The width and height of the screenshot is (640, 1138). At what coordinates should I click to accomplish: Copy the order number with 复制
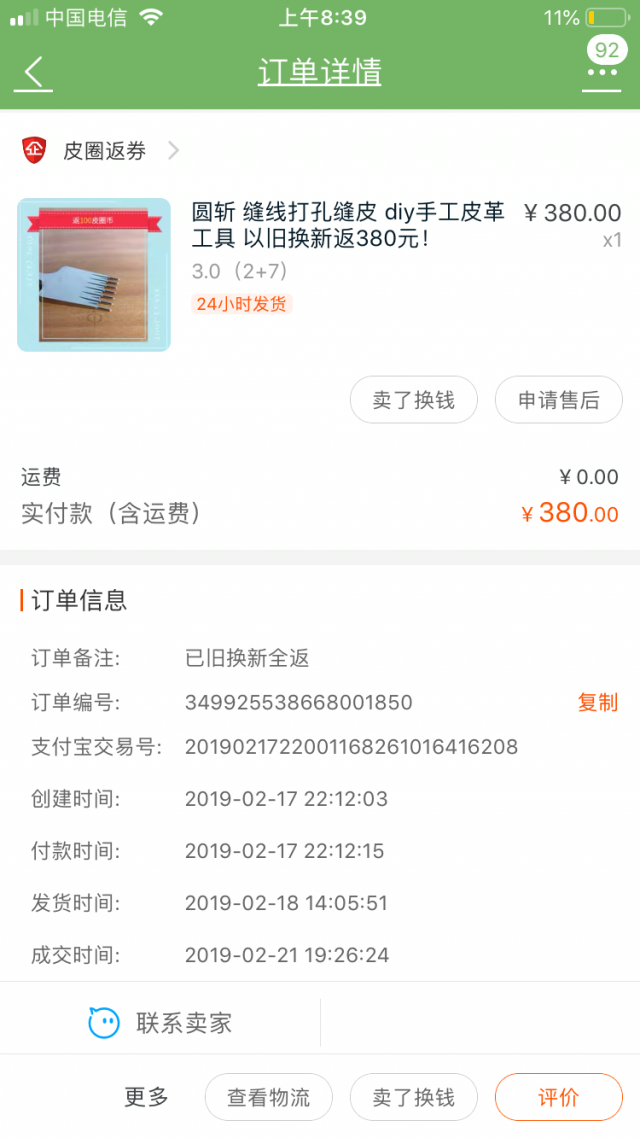[x=597, y=703]
